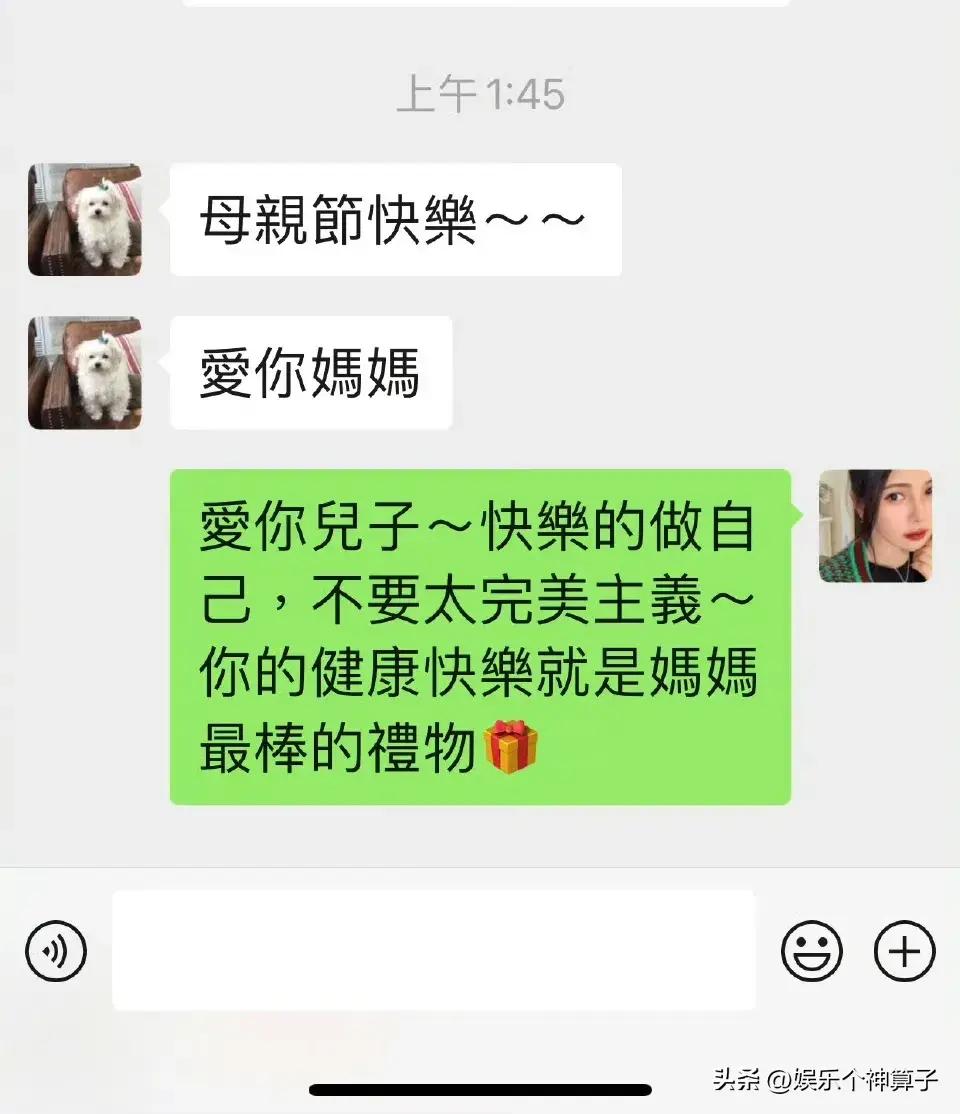Focus the message text field
This screenshot has height=1114, width=960.
coord(433,950)
